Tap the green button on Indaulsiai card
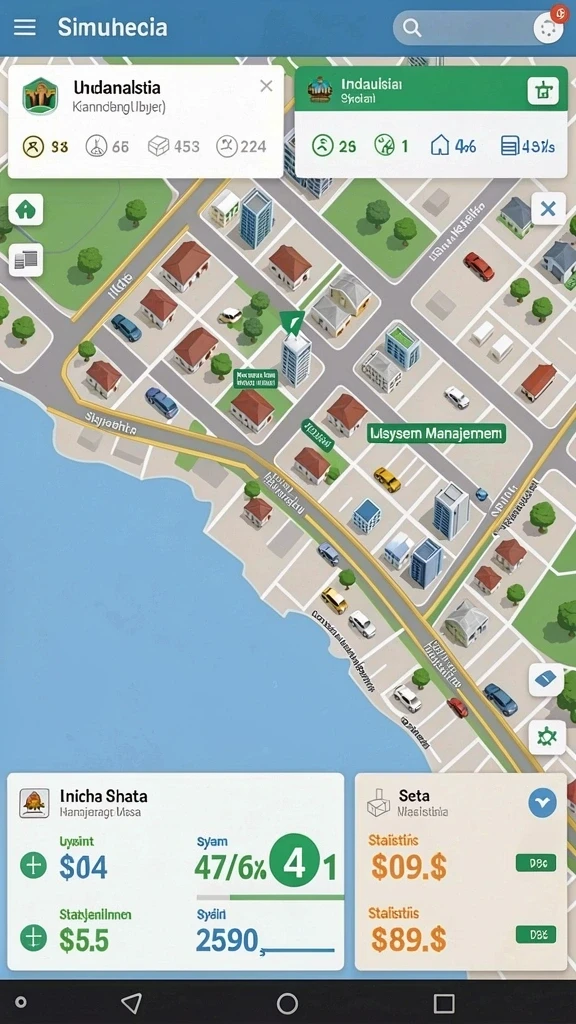The image size is (576, 1024). click(x=543, y=90)
